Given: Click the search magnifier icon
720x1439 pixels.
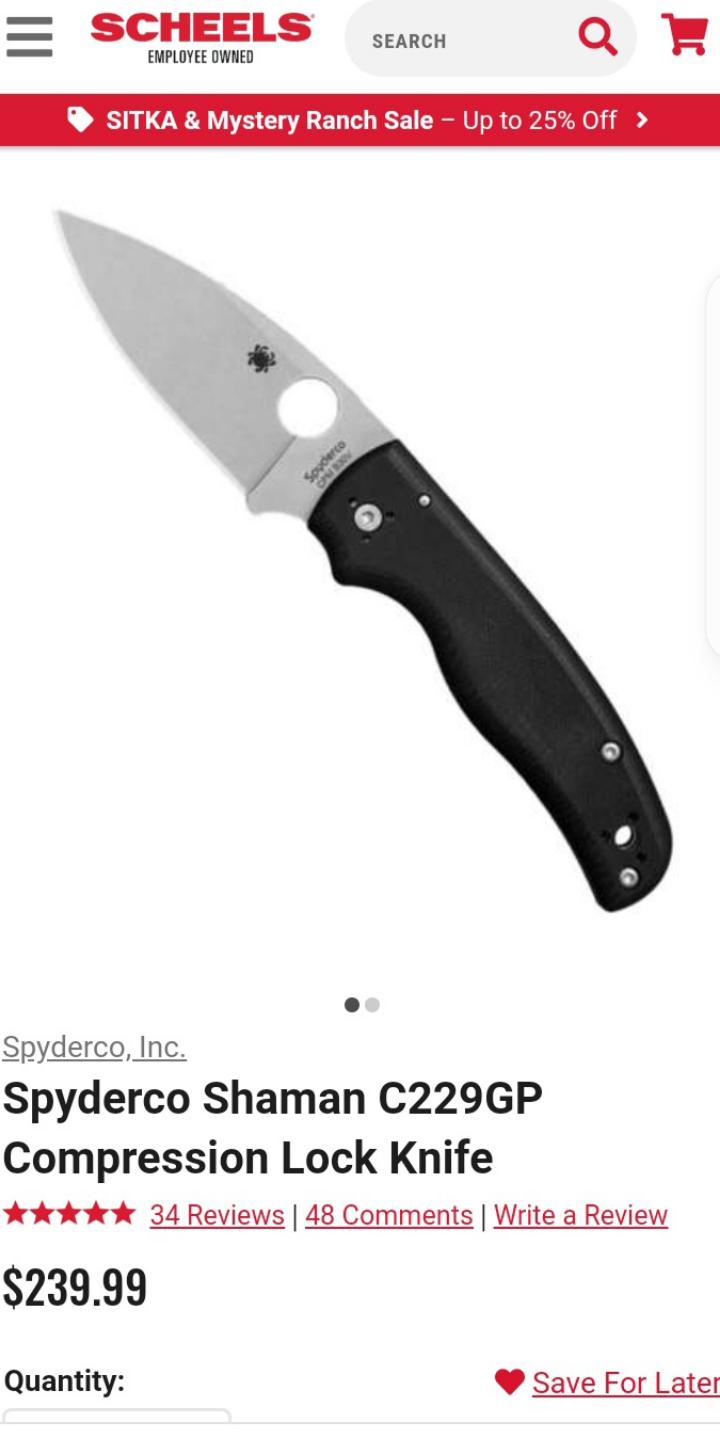Looking at the screenshot, I should (597, 35).
